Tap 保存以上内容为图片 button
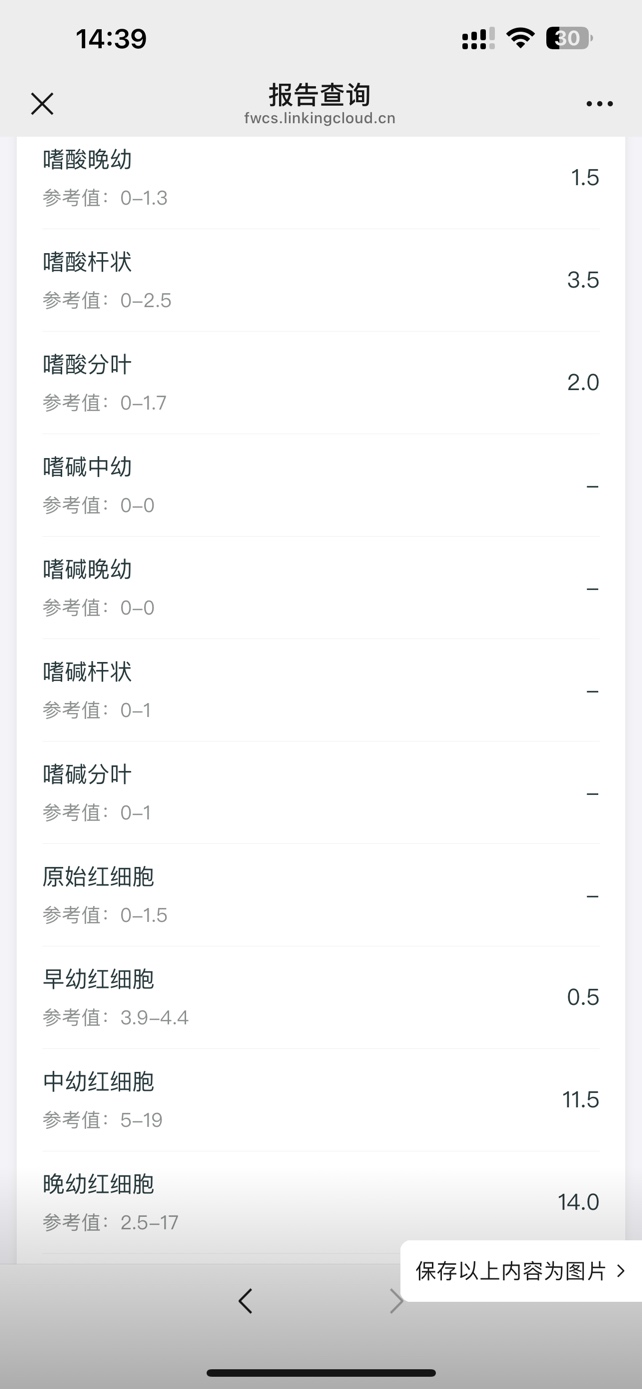Screen dimensions: 642x1389 pyautogui.click(x=521, y=1271)
